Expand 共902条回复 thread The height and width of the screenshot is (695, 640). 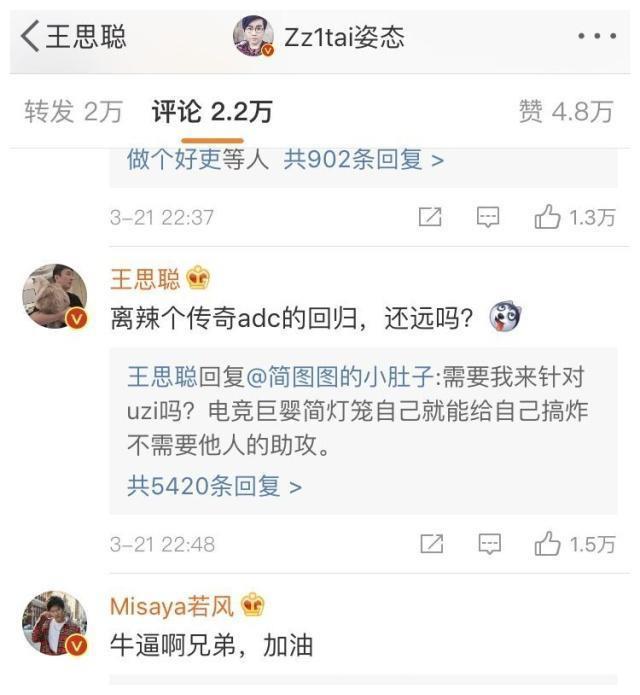click(x=364, y=159)
